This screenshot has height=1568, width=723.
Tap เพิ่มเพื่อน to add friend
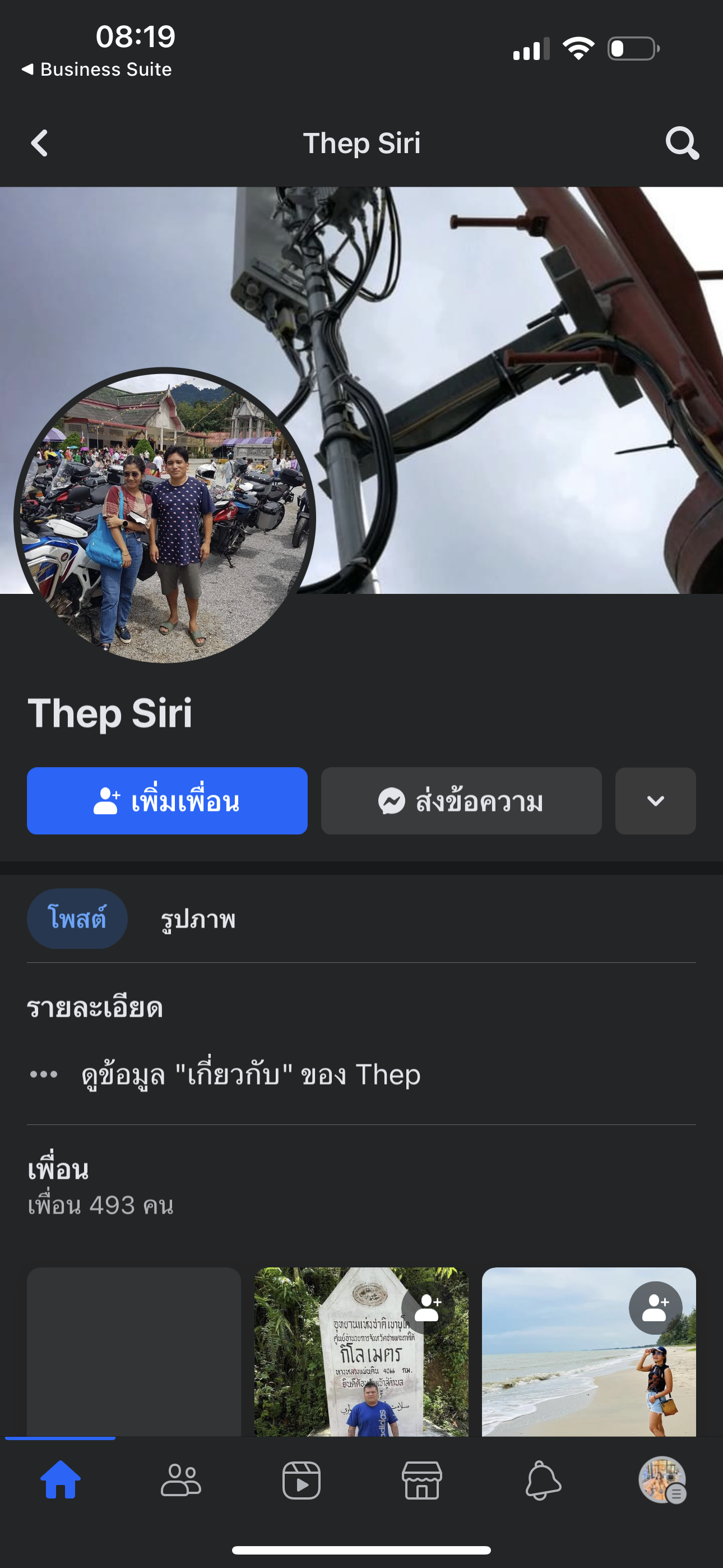(x=167, y=801)
